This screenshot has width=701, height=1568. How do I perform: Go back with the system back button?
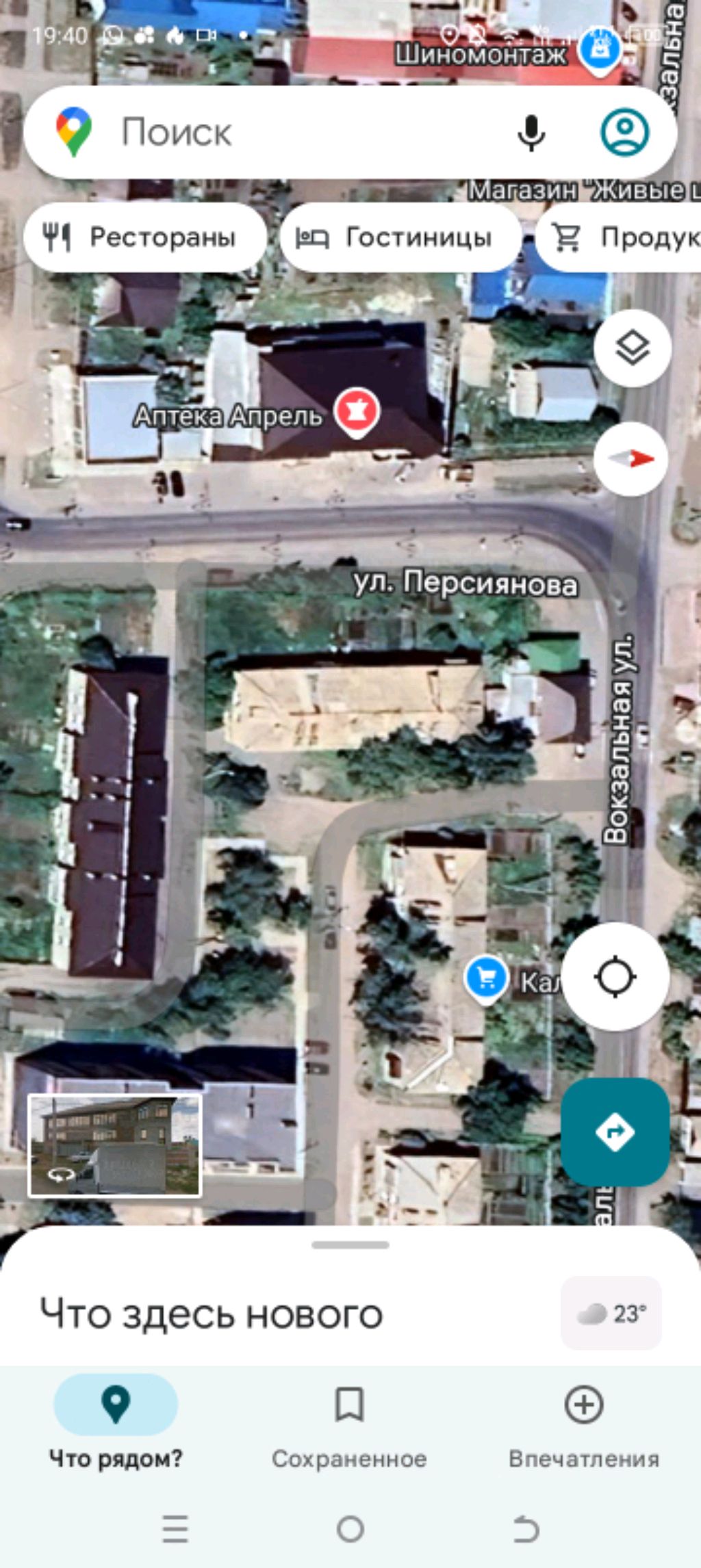coord(526,1529)
